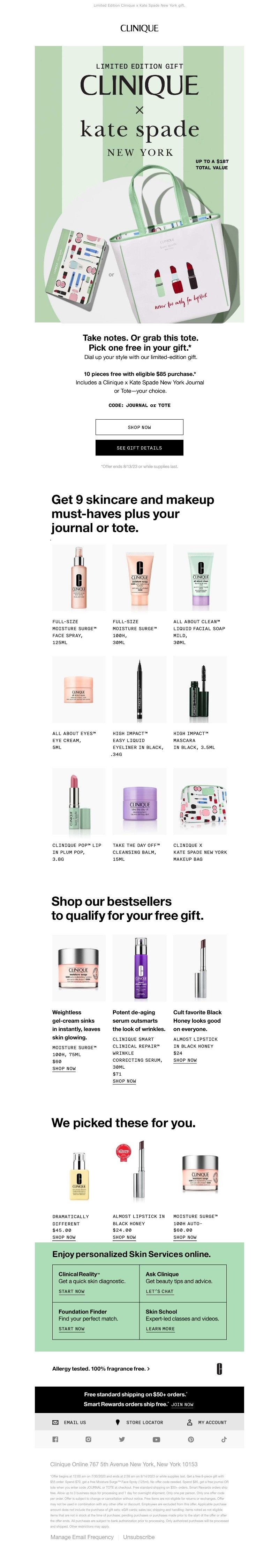Shop now for Moisture Surge 100H Auto $60.00
The image size is (279, 1568).
(x=184, y=1237)
